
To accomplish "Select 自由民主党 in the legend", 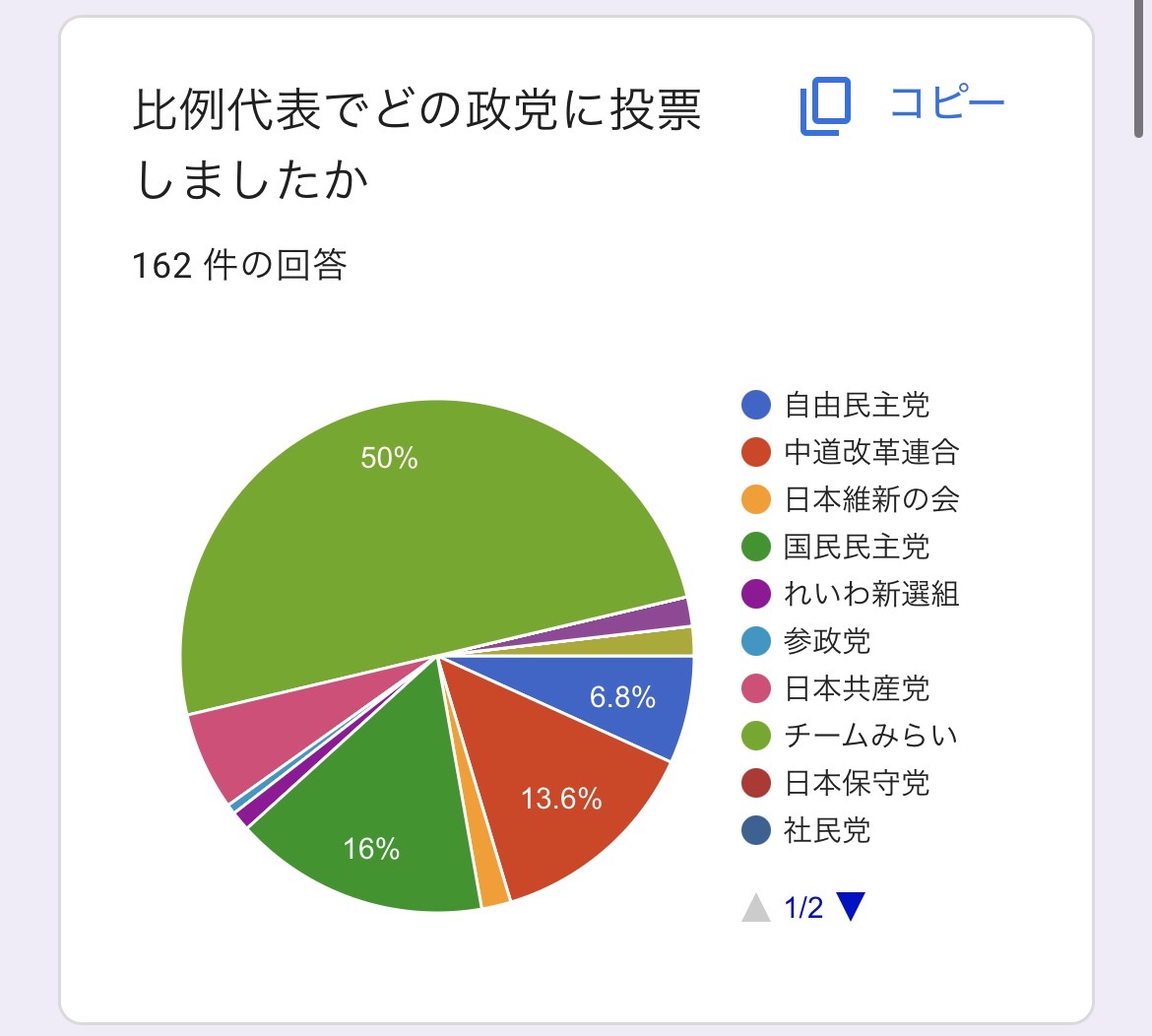I will click(836, 405).
